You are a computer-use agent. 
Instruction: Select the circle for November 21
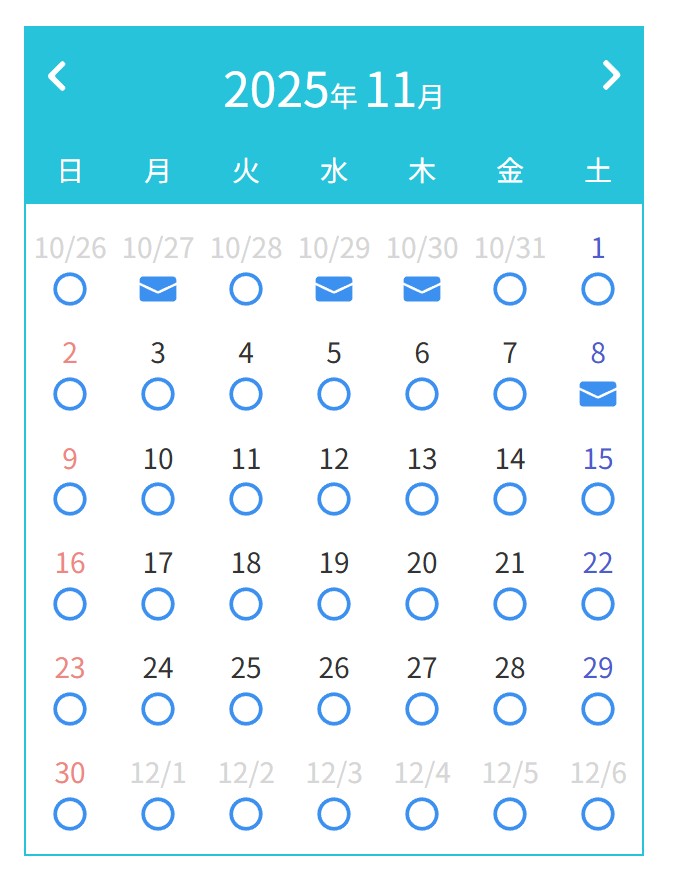tap(510, 604)
